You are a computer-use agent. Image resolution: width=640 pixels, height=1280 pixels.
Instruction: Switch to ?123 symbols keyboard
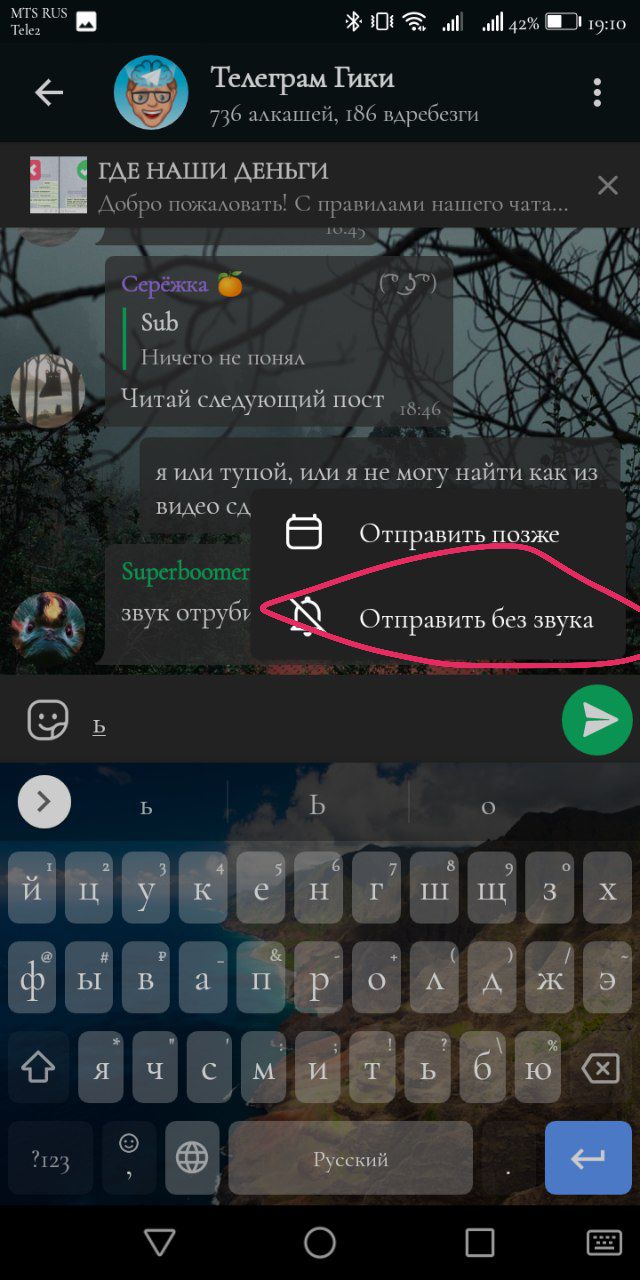point(50,1160)
